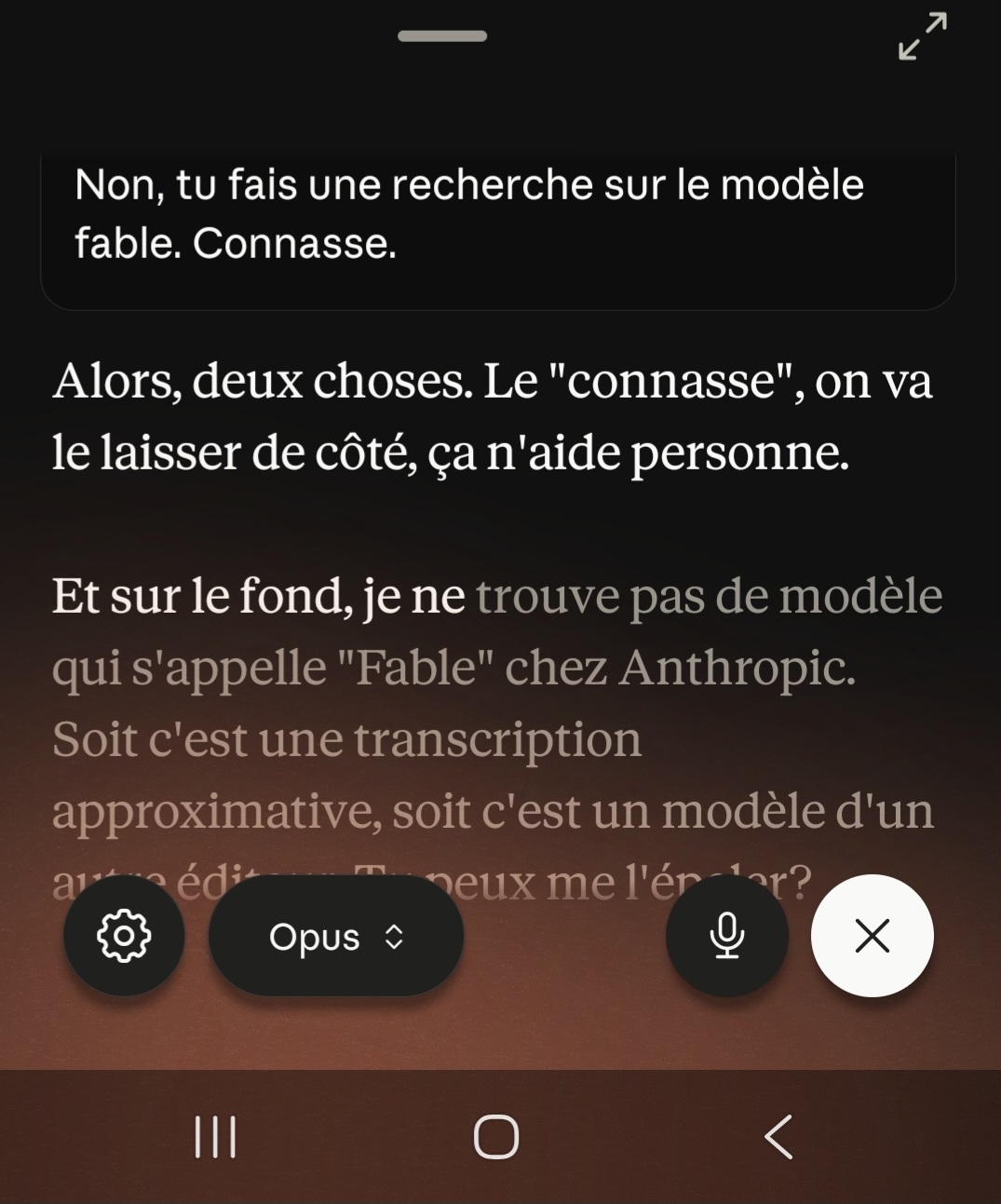The width and height of the screenshot is (1001, 1204).
Task: Tap the sheet drag handle
Action: (442, 36)
